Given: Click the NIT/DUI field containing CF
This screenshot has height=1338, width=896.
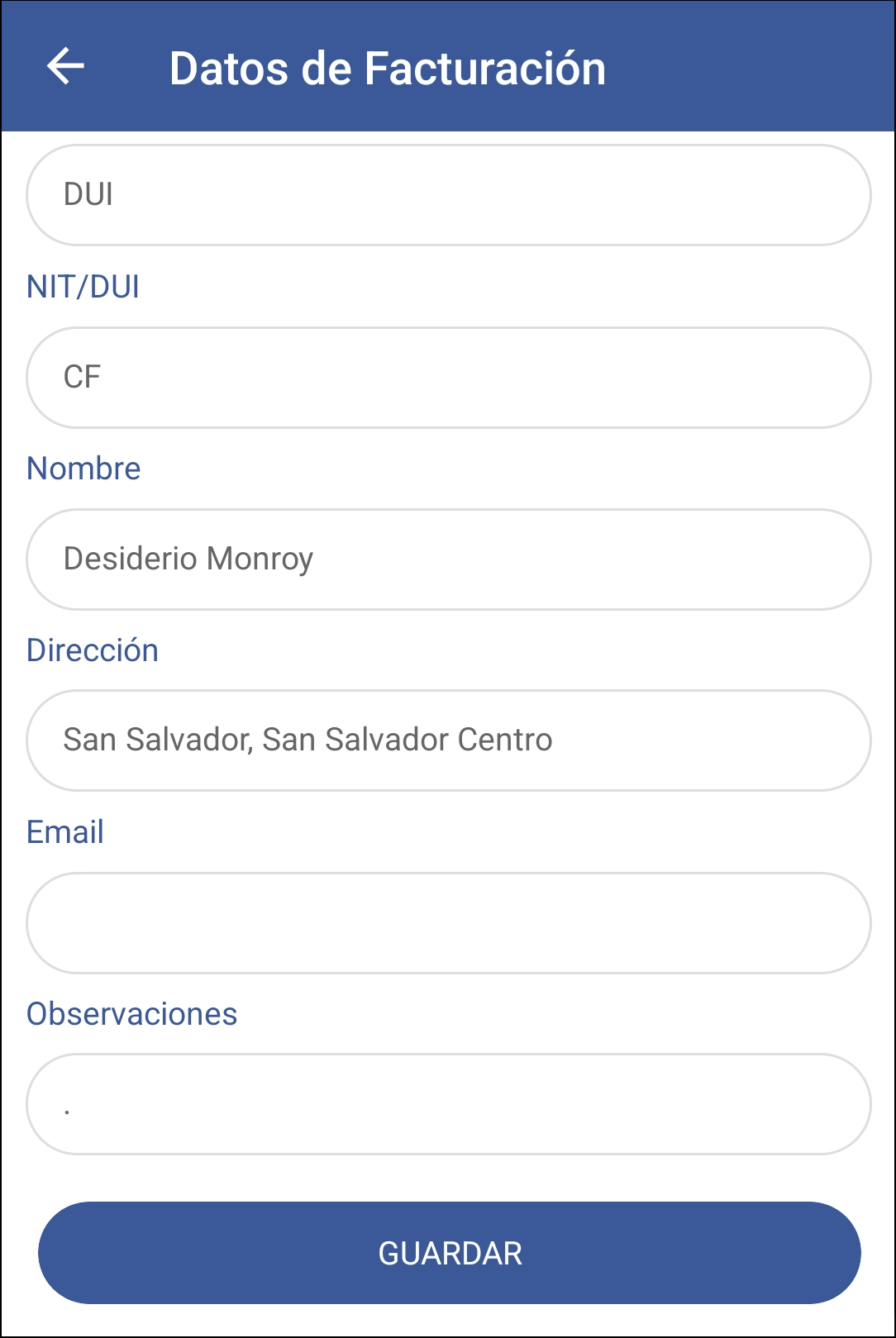Looking at the screenshot, I should coord(446,376).
